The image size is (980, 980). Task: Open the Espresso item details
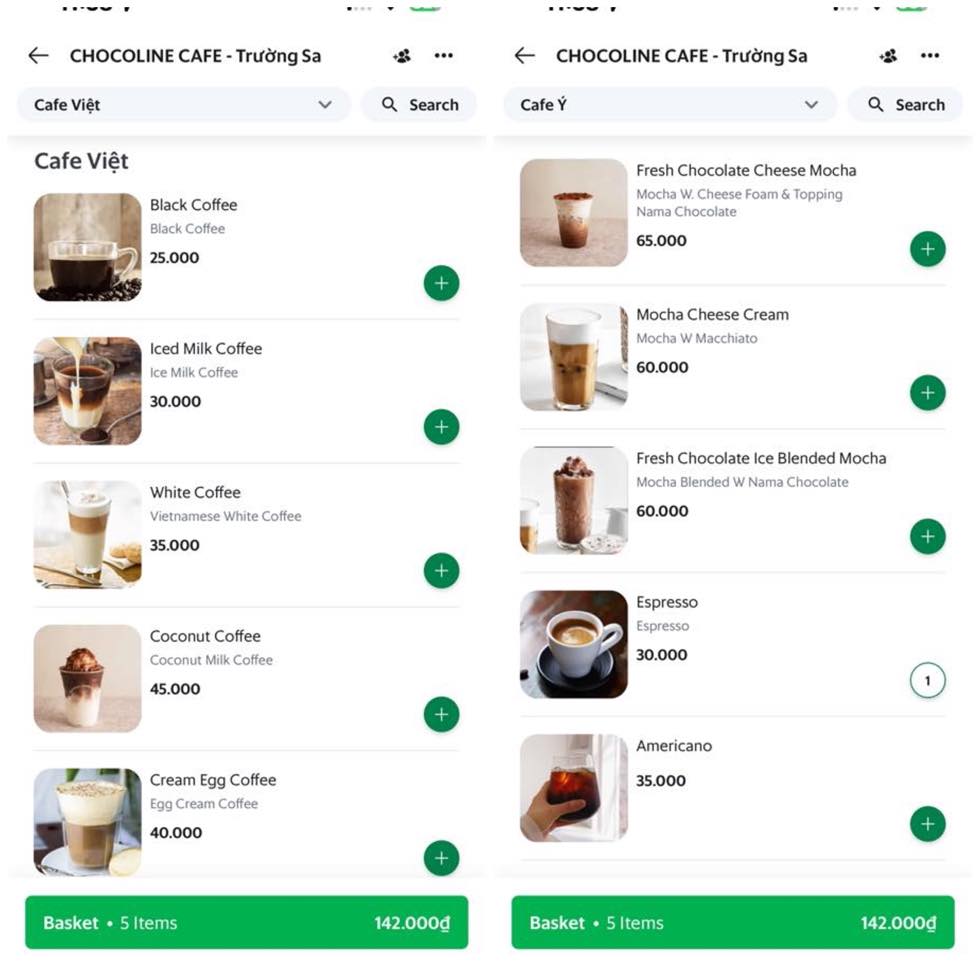667,603
